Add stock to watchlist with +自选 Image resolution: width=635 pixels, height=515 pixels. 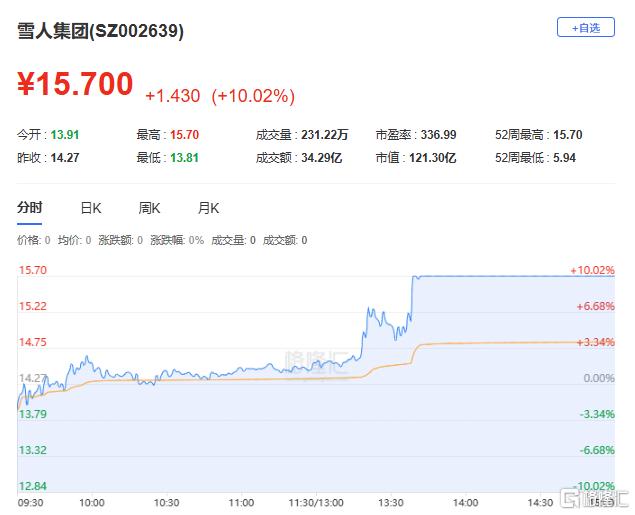[585, 28]
